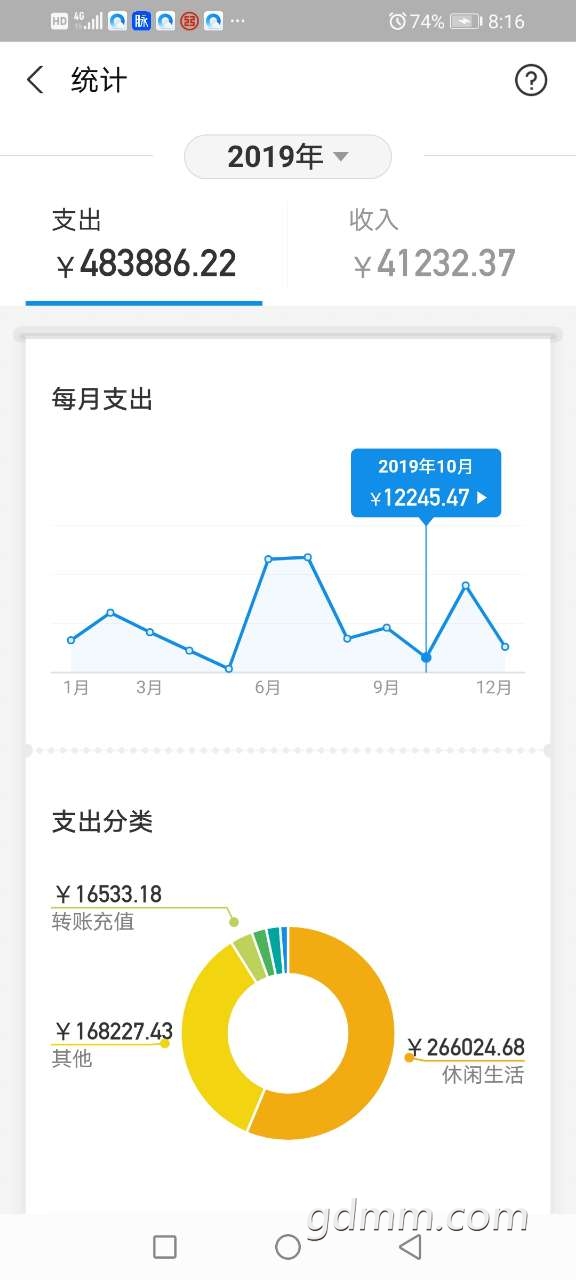This screenshot has width=576, height=1280.
Task: Open the 2019年 year dropdown
Action: tap(288, 157)
